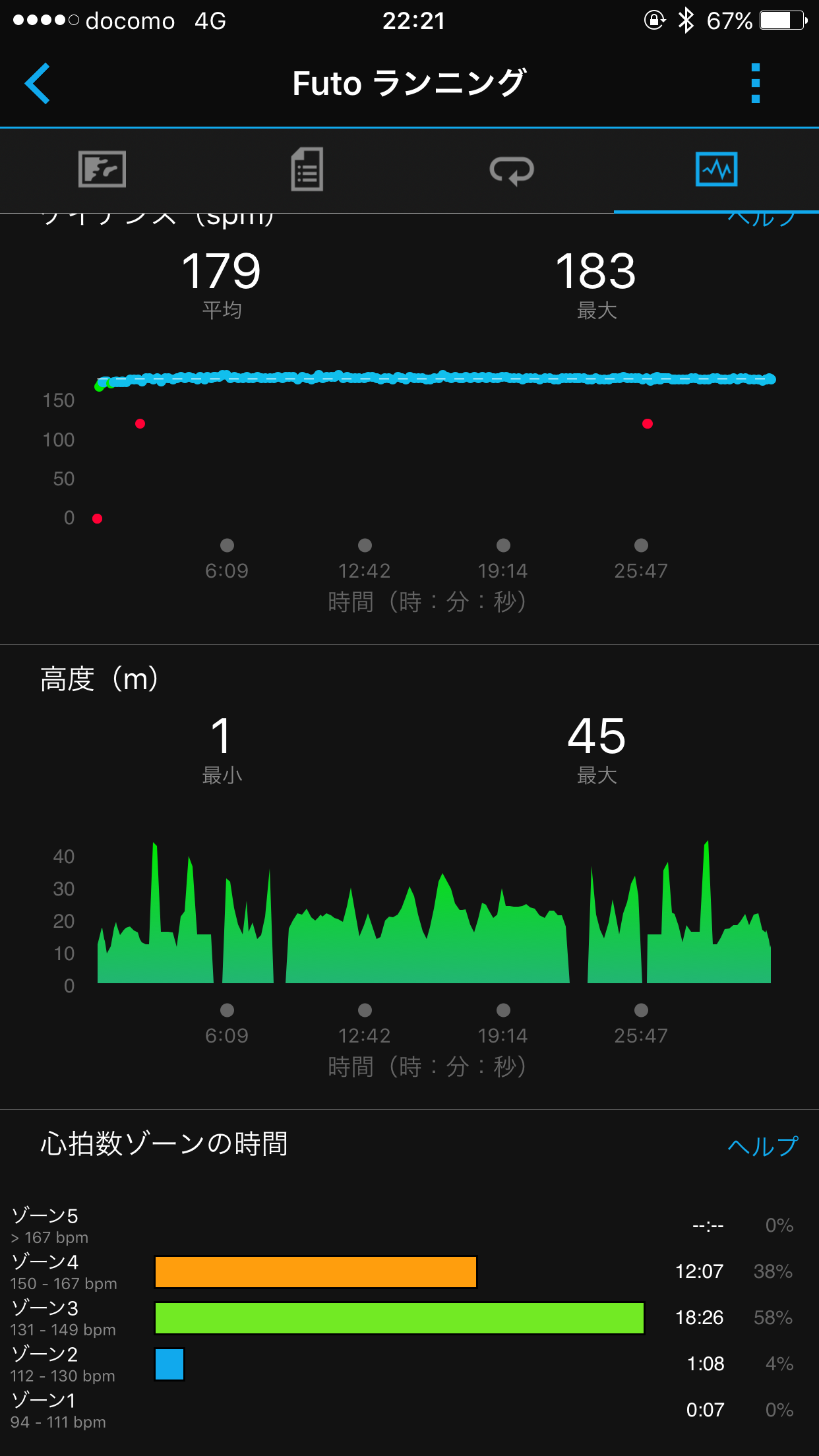Switch to the laps tab
The width and height of the screenshot is (819, 1456).
point(512,170)
